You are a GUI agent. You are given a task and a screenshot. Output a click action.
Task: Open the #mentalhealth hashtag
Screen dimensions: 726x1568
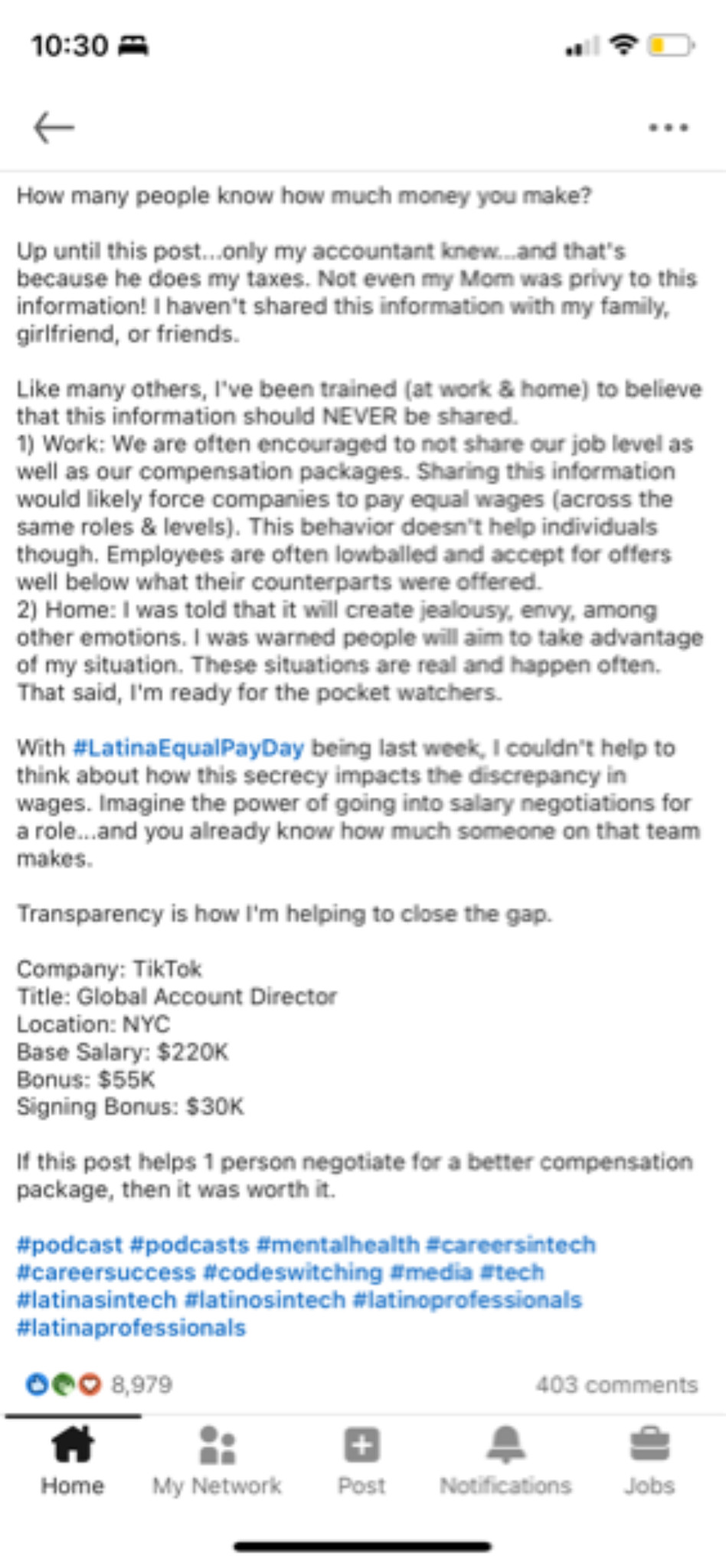[x=338, y=1244]
